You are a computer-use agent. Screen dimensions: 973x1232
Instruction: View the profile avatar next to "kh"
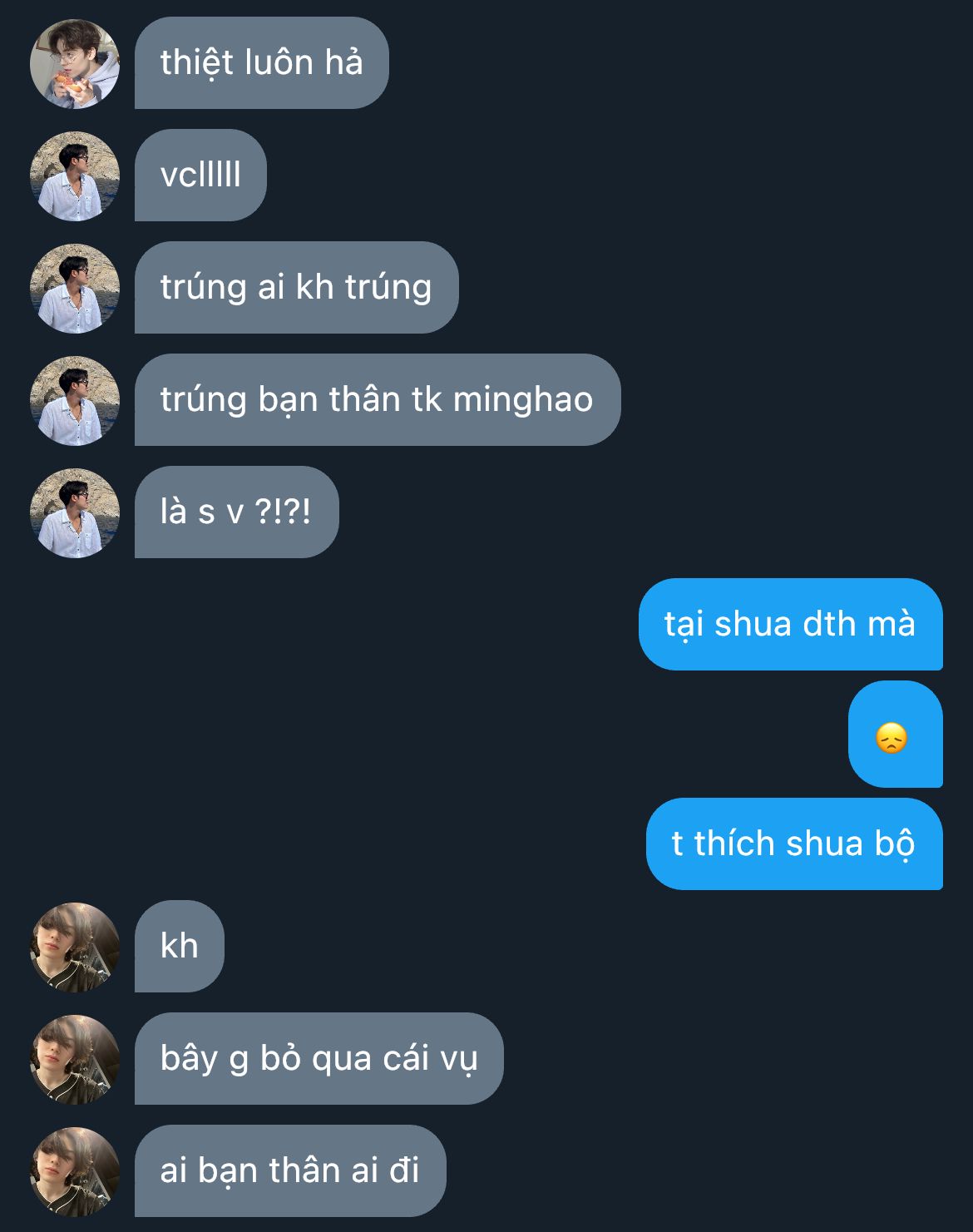[x=75, y=948]
